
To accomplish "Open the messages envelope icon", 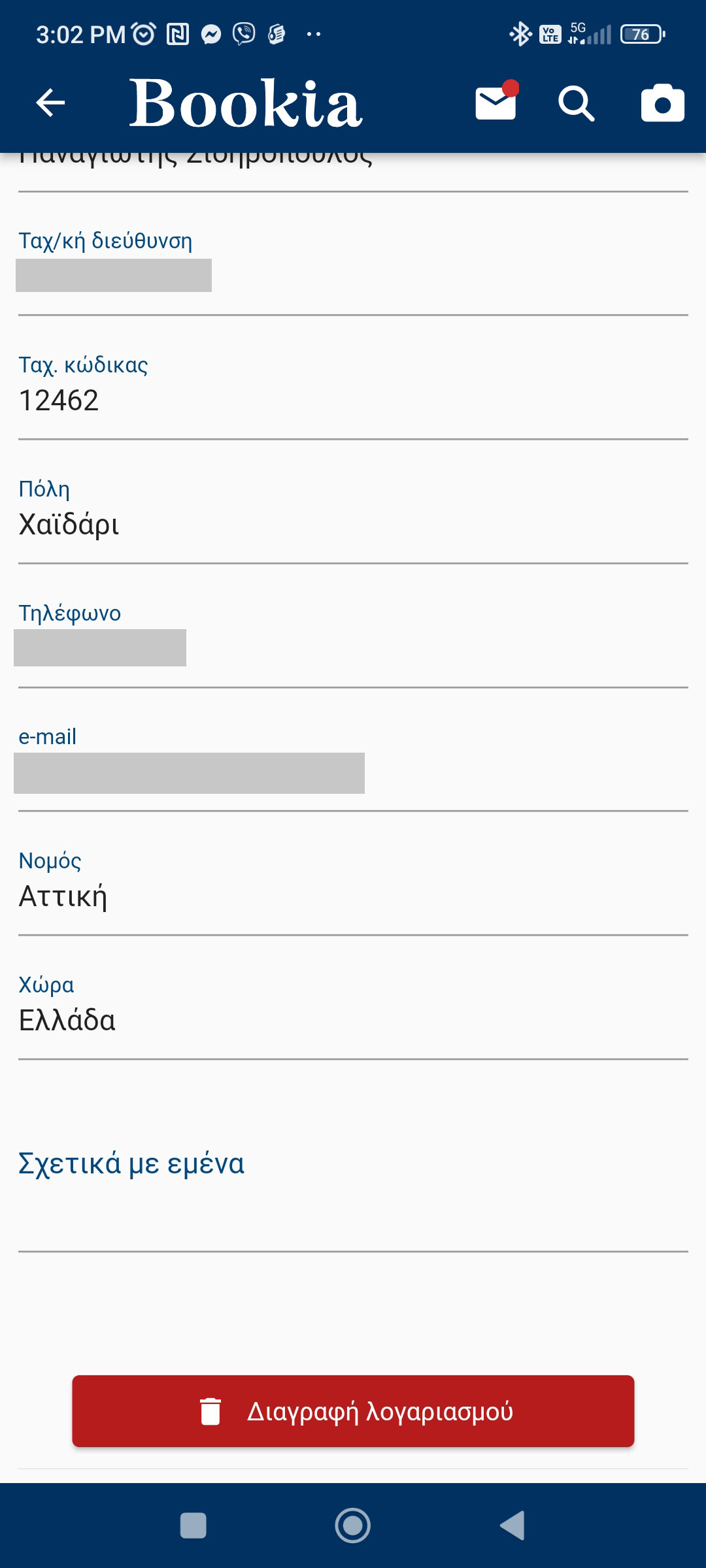I will tap(496, 103).
